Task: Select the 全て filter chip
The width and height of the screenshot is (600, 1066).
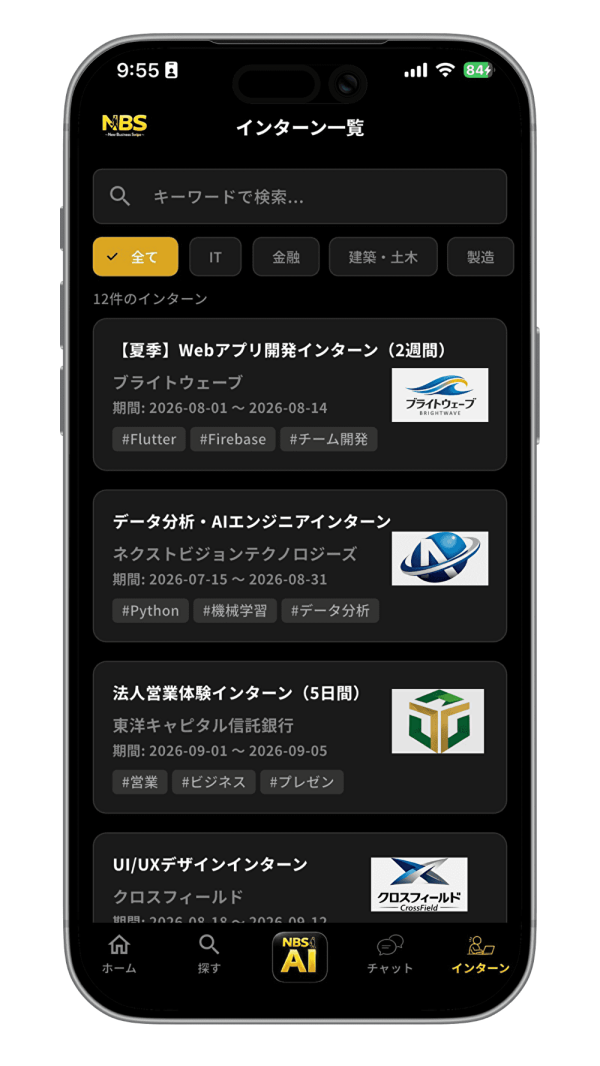Action: click(135, 257)
